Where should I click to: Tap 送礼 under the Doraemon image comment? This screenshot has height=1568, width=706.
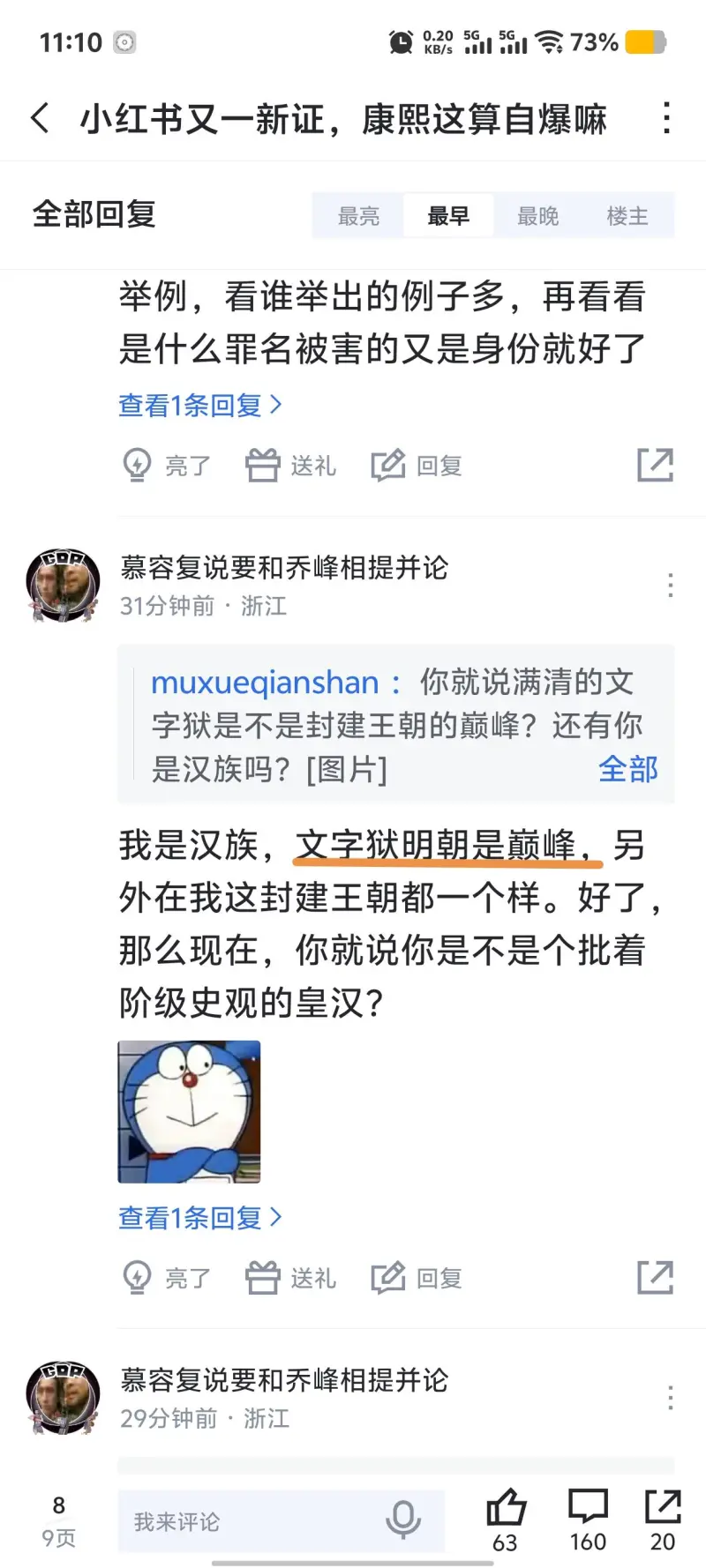coord(291,1278)
